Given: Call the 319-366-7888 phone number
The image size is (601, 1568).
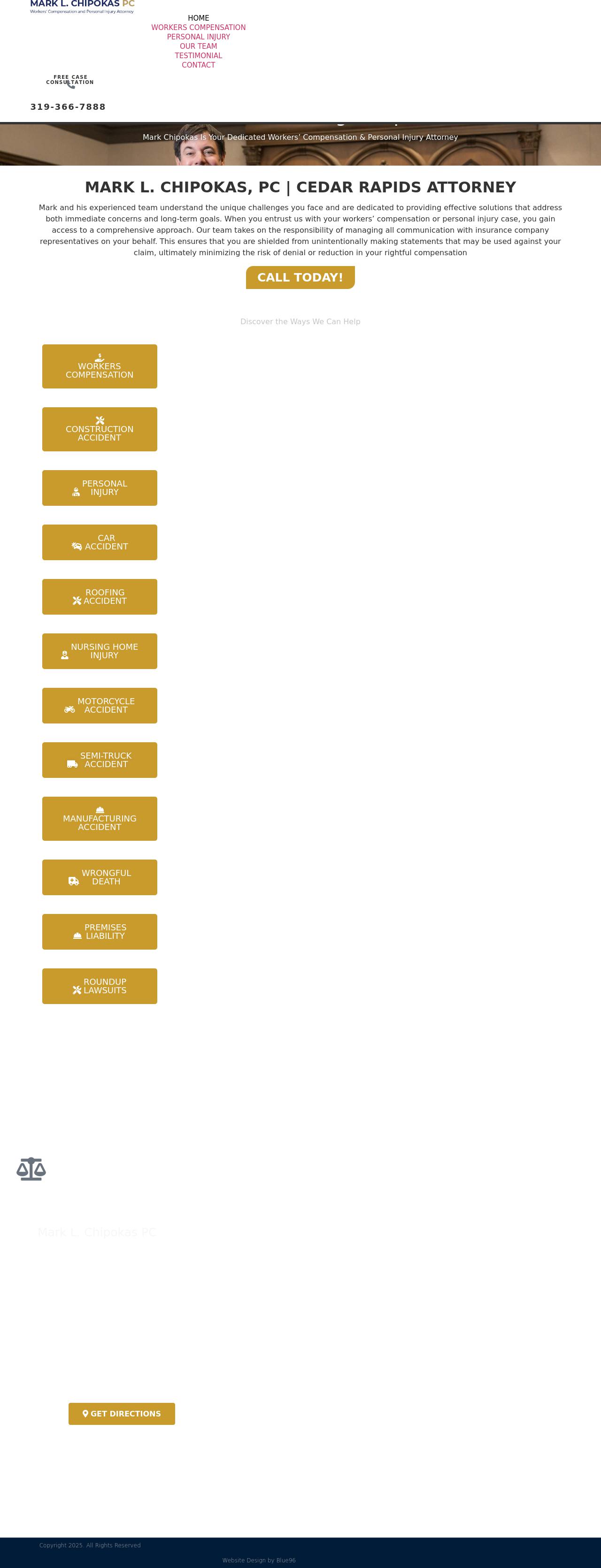Looking at the screenshot, I should point(68,107).
